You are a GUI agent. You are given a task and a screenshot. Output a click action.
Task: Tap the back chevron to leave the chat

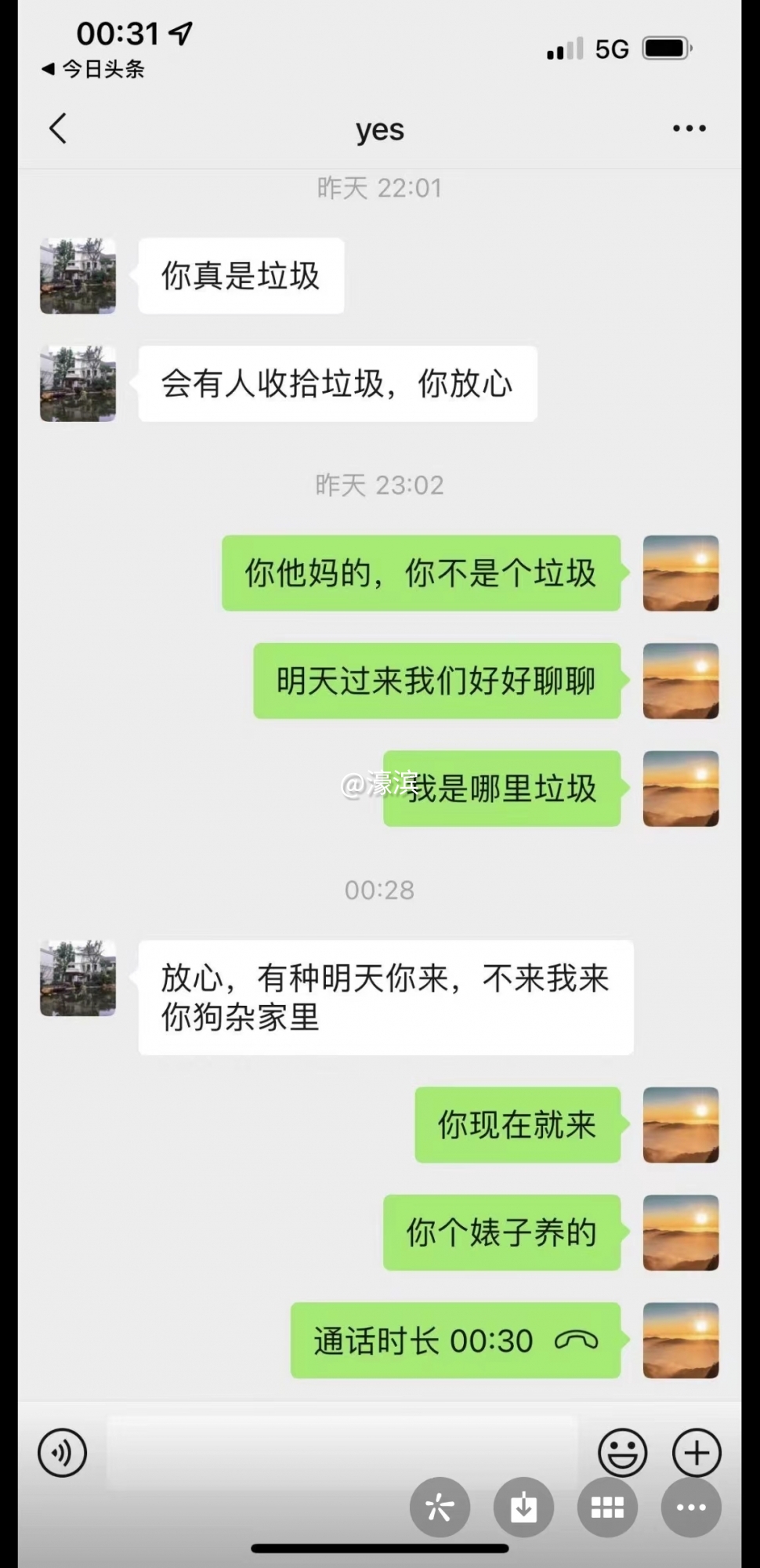[56, 129]
